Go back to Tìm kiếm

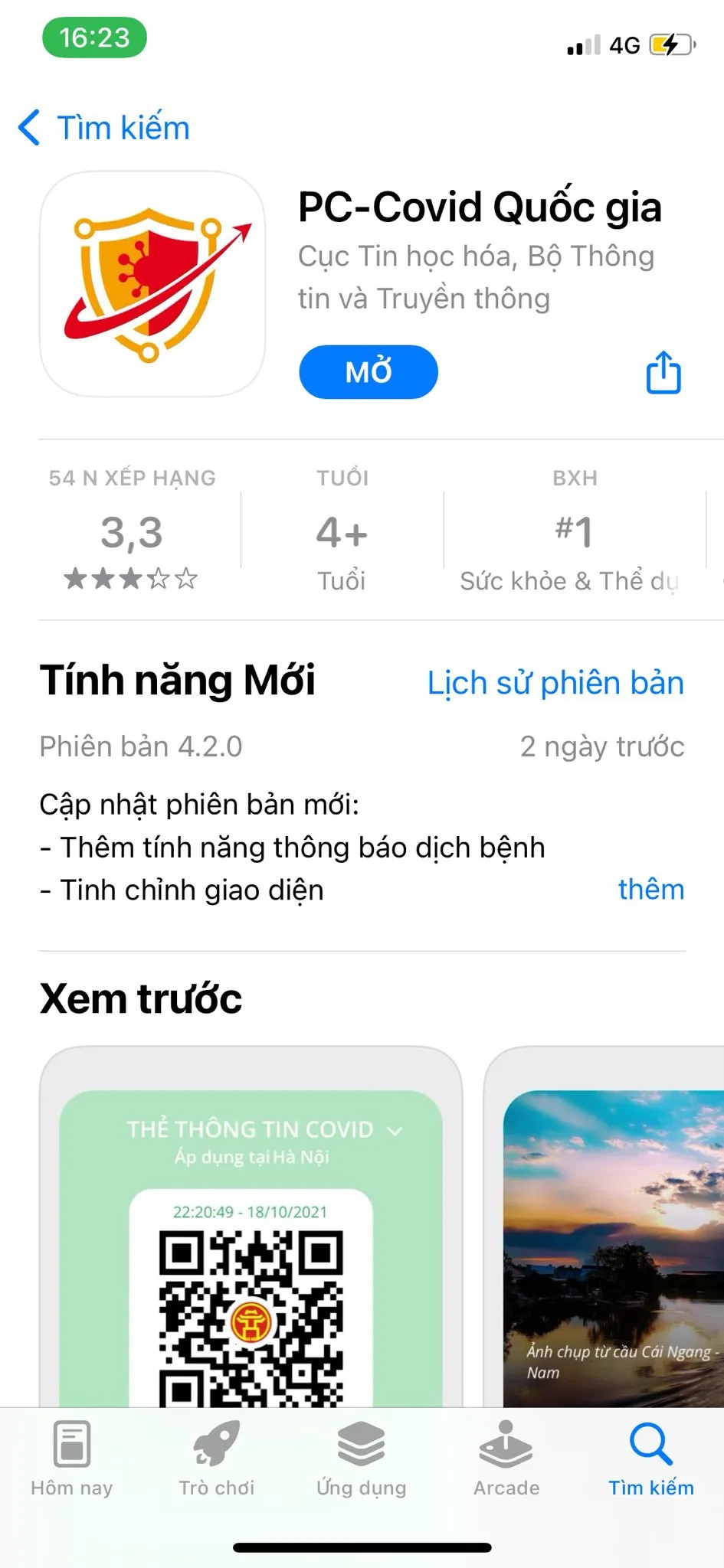[x=104, y=128]
